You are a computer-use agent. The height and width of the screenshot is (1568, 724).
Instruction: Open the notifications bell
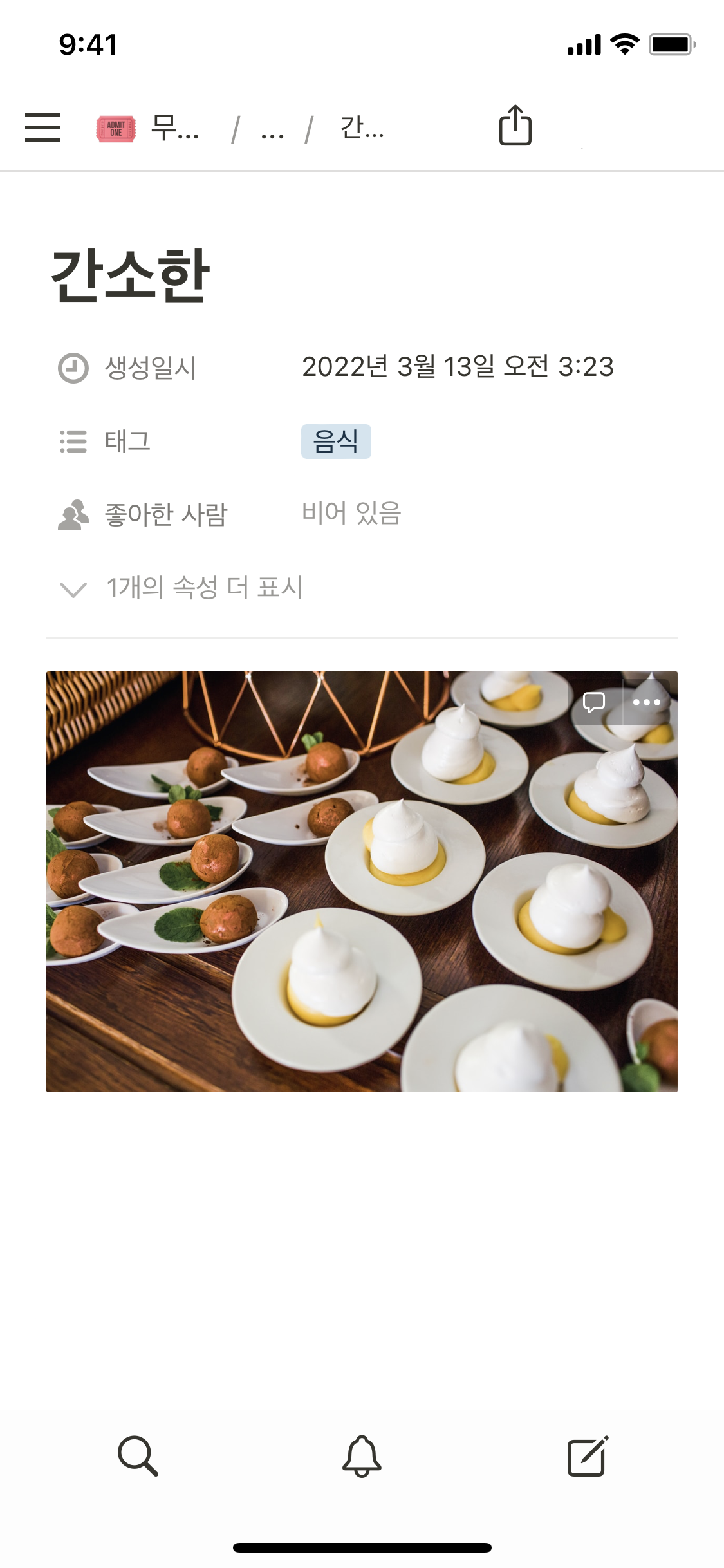click(x=362, y=1455)
